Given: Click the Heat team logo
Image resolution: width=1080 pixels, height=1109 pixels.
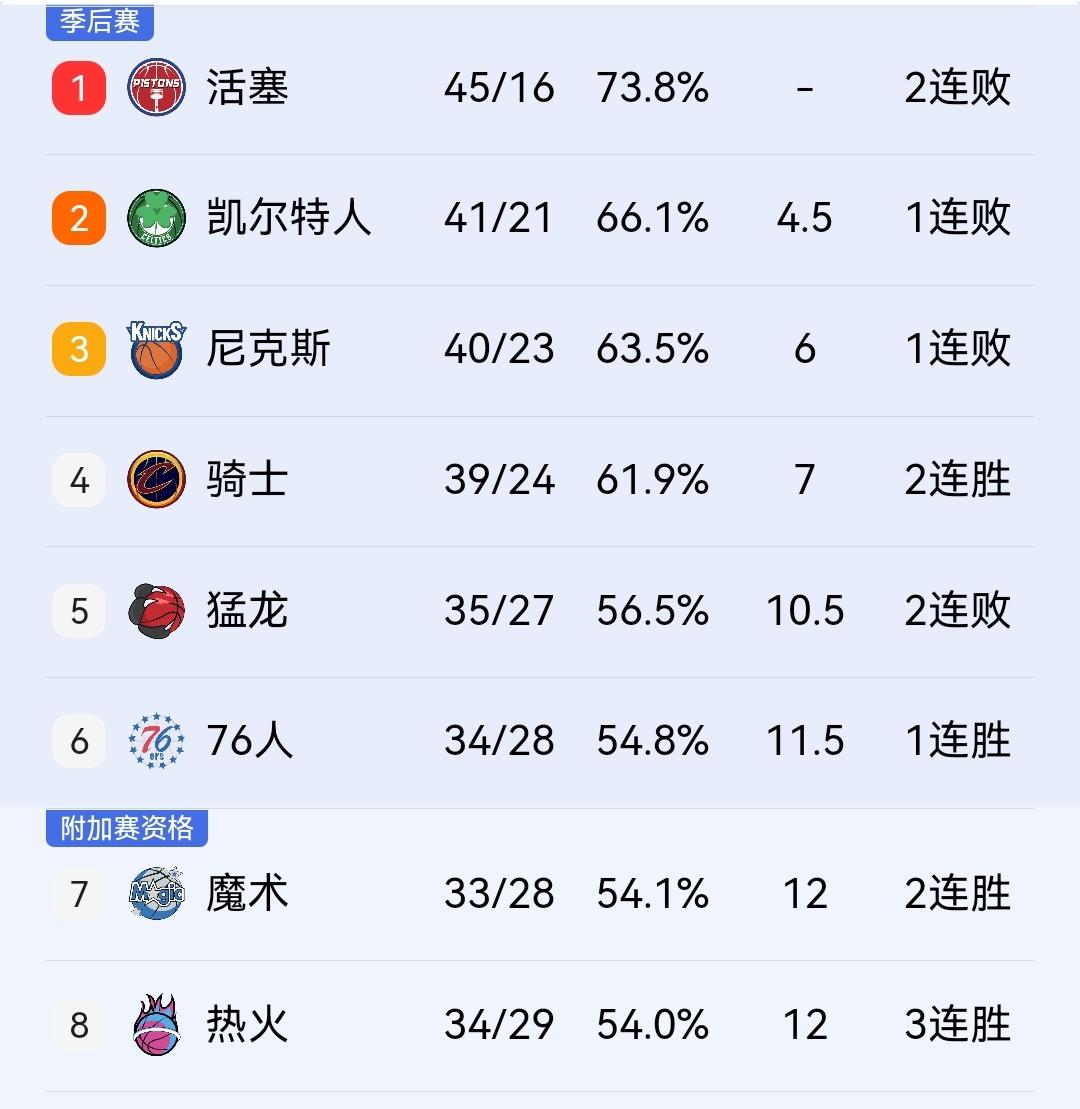Looking at the screenshot, I should click(x=156, y=1025).
